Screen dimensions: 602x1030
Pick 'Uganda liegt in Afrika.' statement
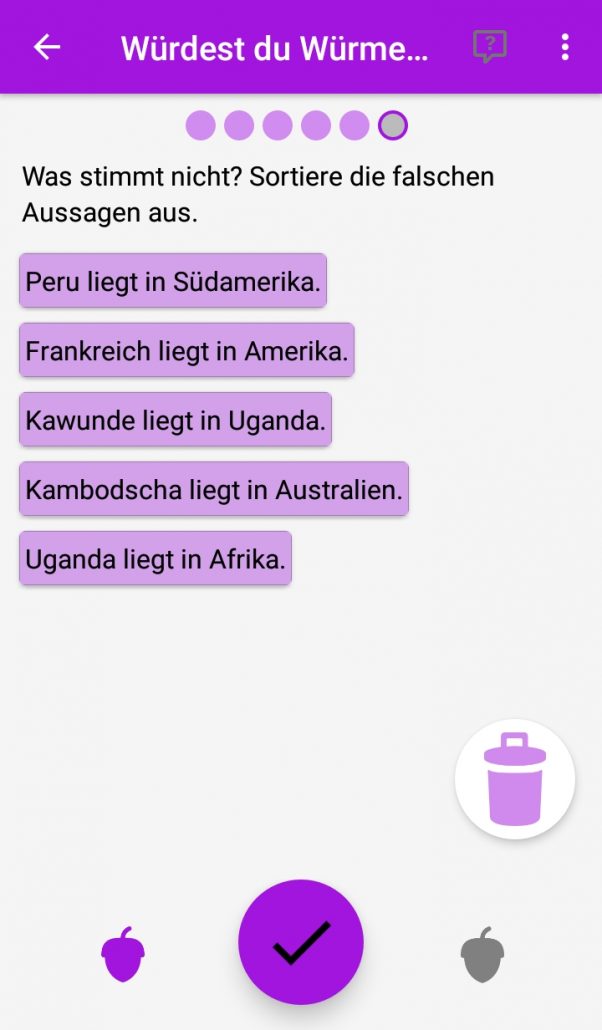coord(155,559)
